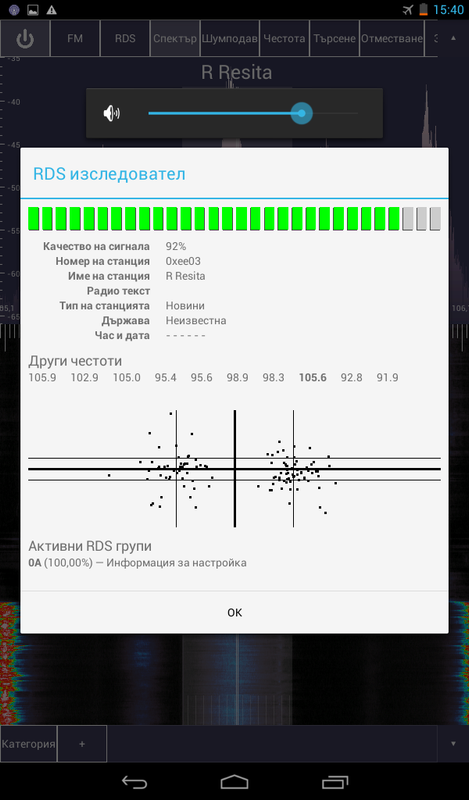Open the Категория selector
Screen dimensions: 469x800
tap(29, 743)
